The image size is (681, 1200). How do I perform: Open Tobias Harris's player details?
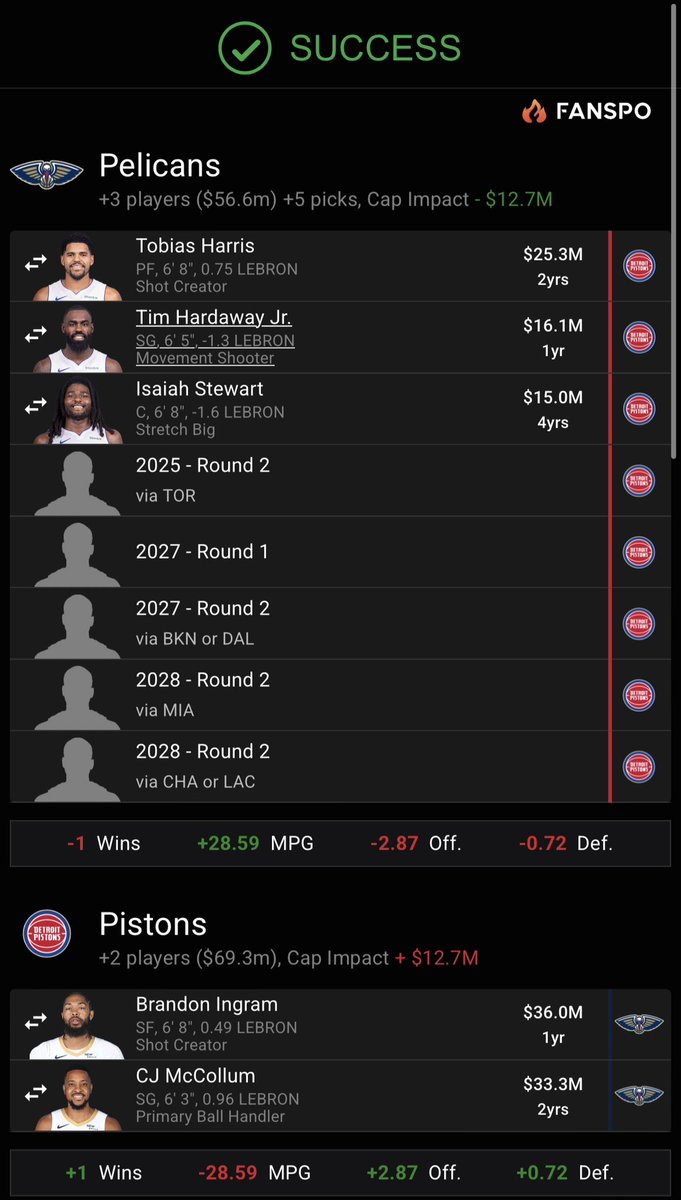195,246
